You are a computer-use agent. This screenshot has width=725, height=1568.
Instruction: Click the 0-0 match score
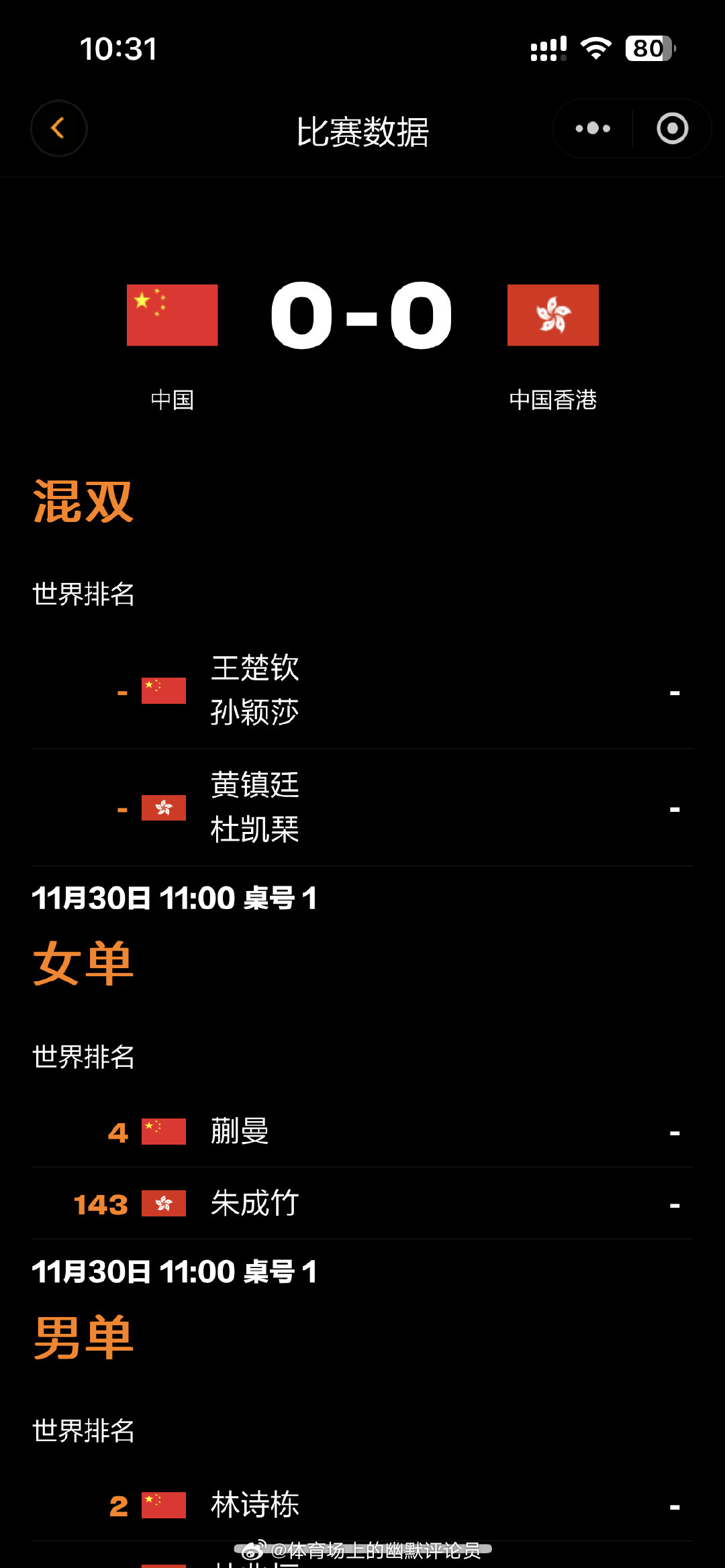[x=362, y=315]
